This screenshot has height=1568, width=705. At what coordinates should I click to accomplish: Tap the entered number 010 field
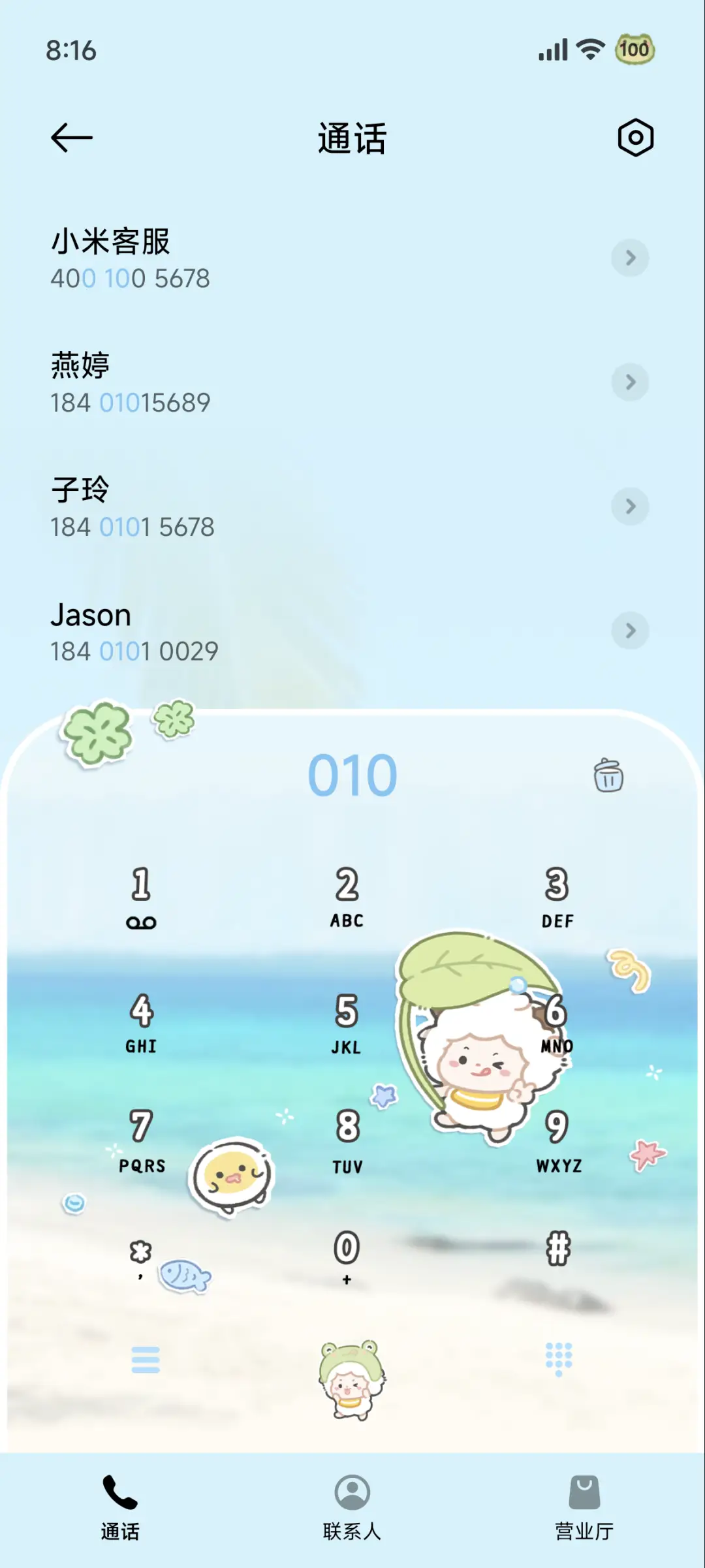(351, 774)
